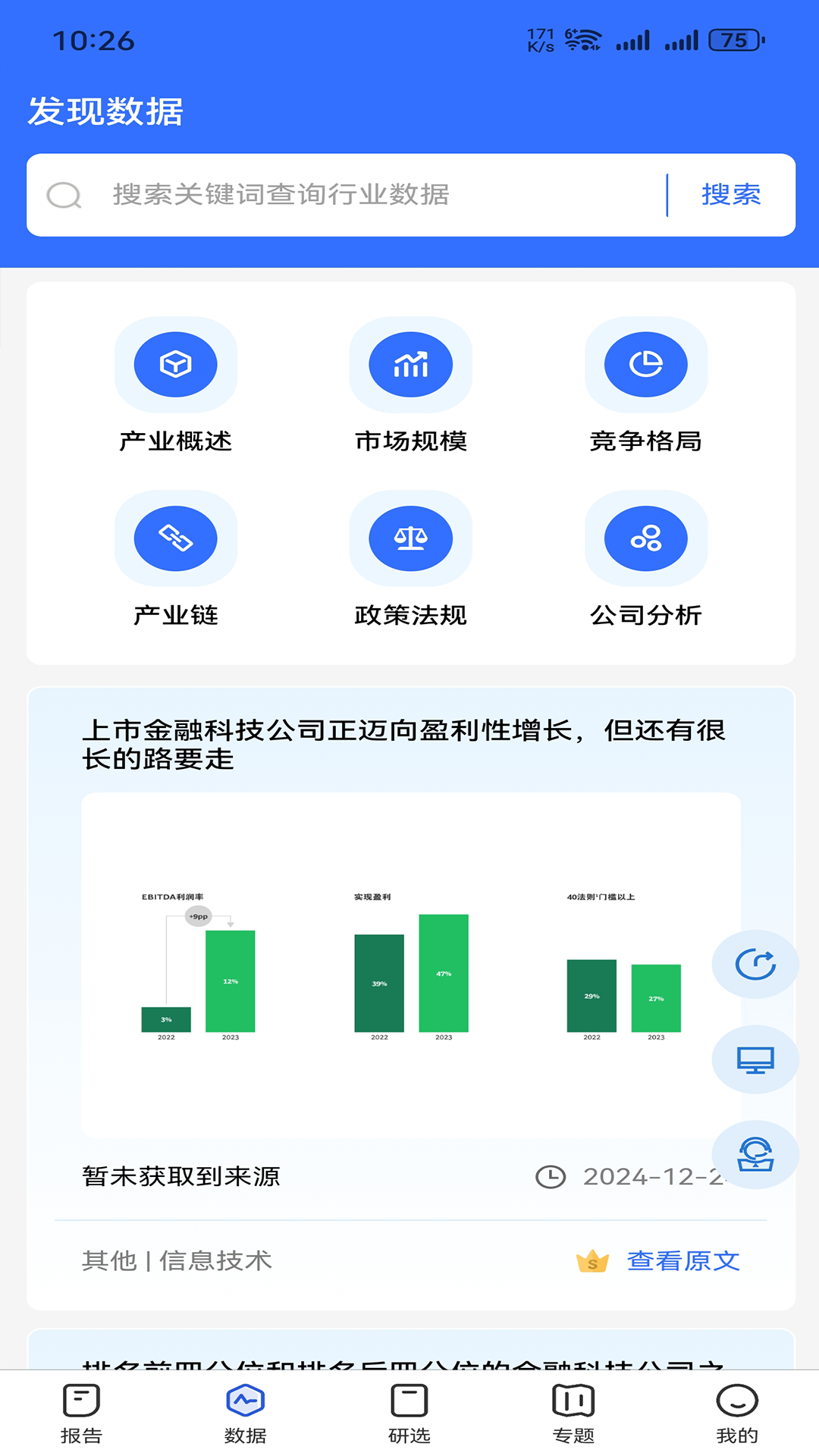
Task: Open the 竞争格局 (Competitive Landscape) pie icon
Action: (x=644, y=365)
